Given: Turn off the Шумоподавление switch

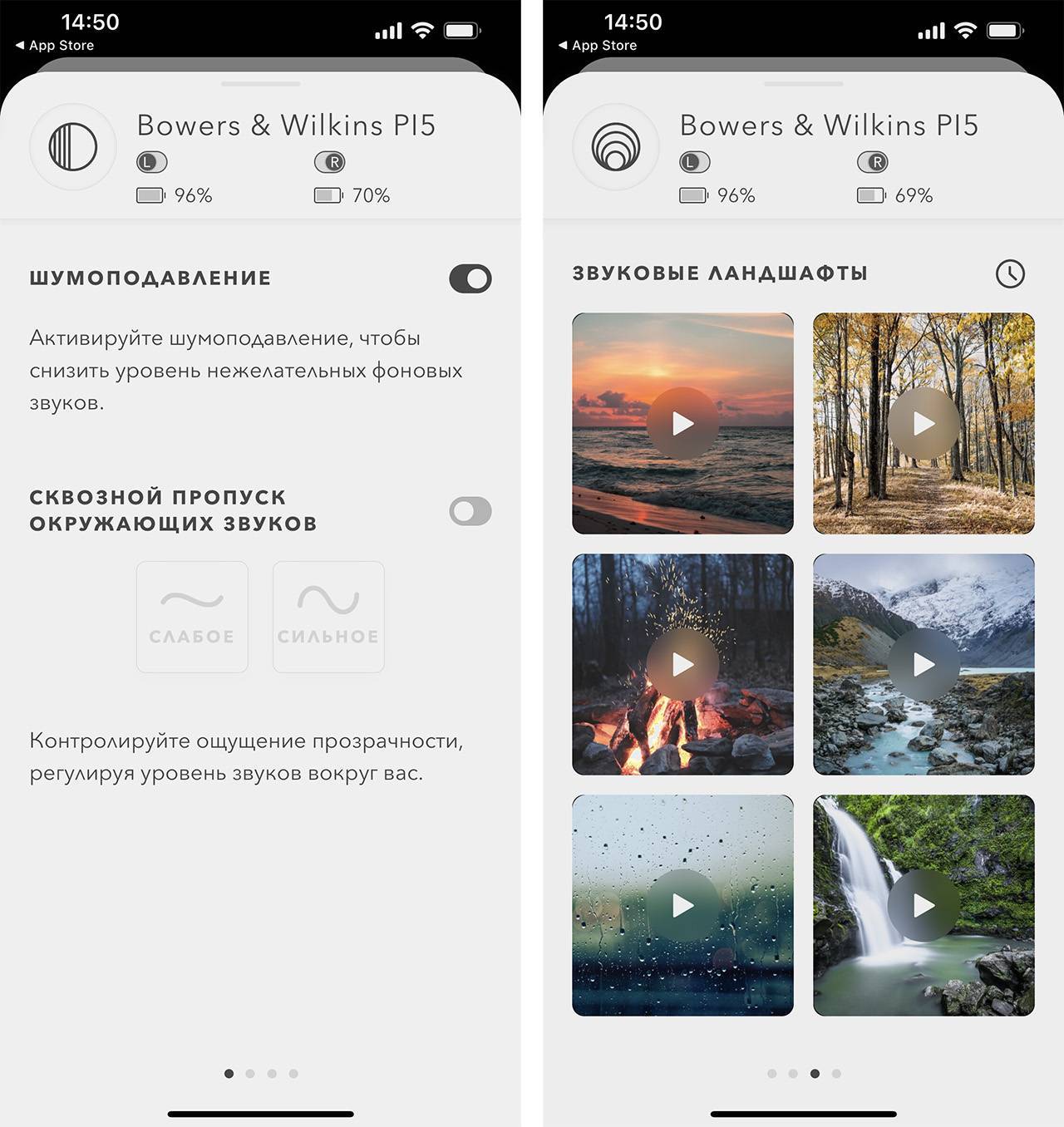Looking at the screenshot, I should (x=470, y=278).
